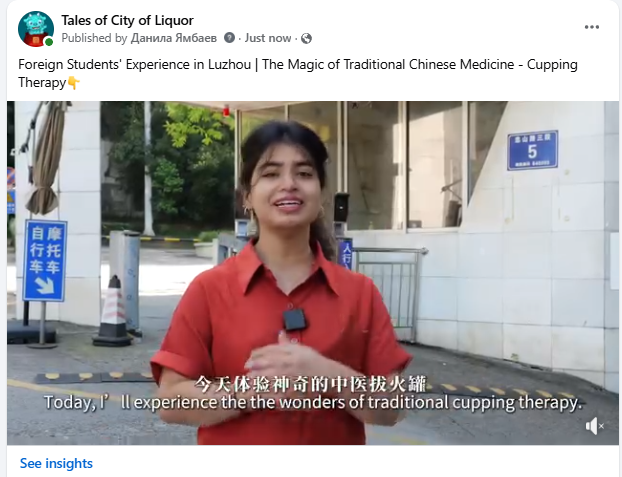
Task: Open Tales of City of Liquor page
Action: [127, 20]
